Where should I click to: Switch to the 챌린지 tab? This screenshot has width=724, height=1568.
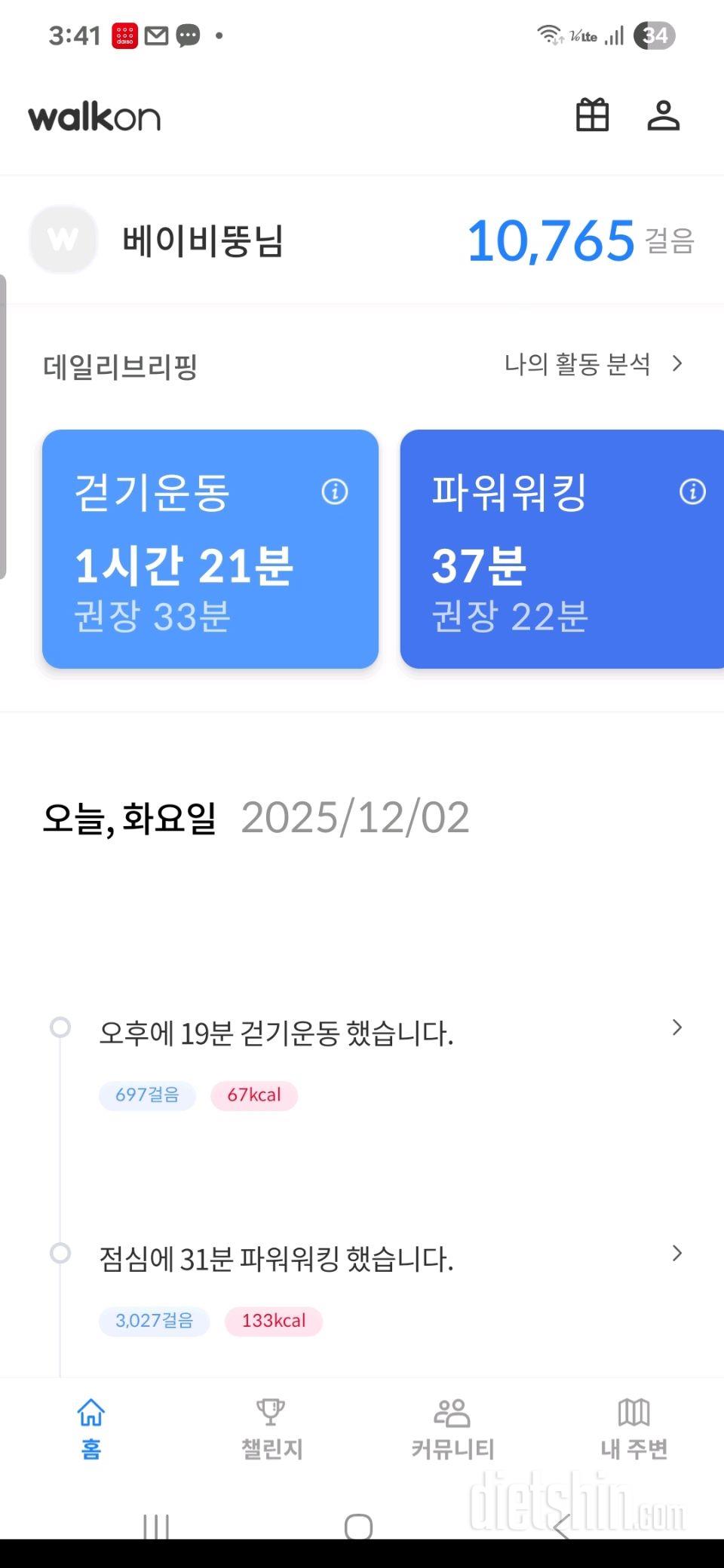pyautogui.click(x=271, y=1427)
